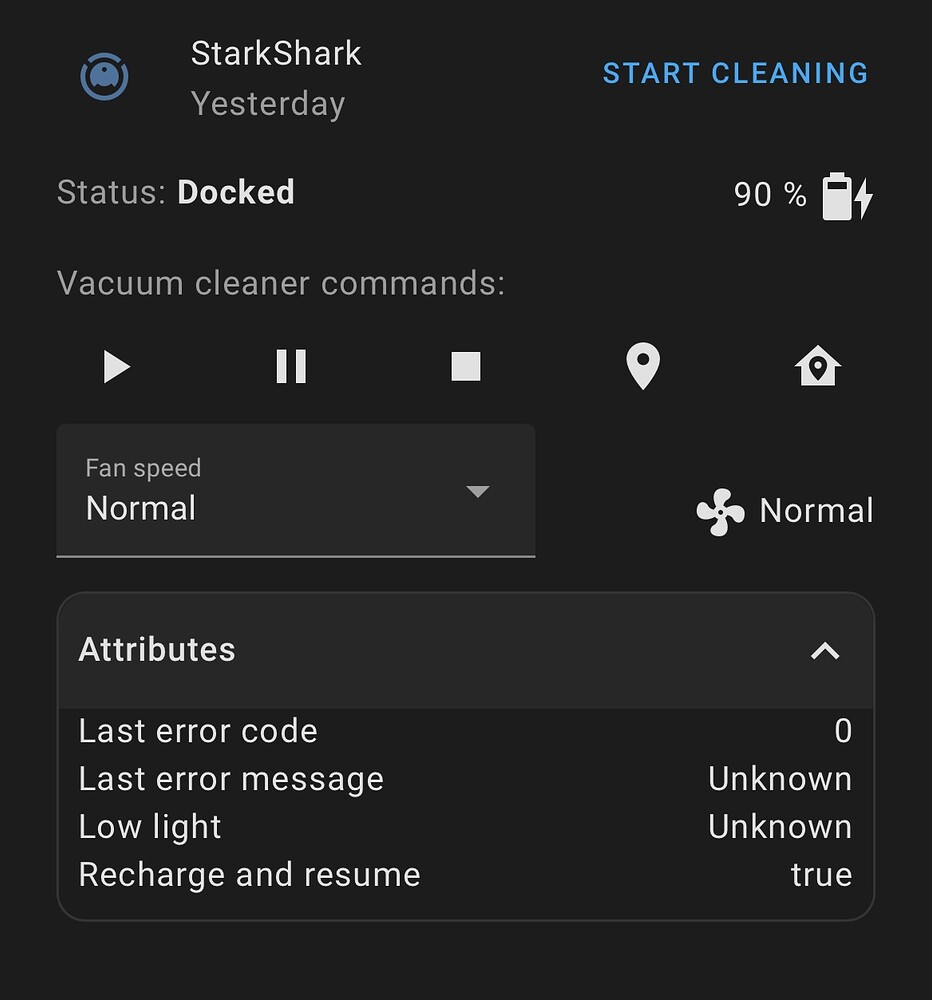Click the Recharge and resume value

point(822,874)
